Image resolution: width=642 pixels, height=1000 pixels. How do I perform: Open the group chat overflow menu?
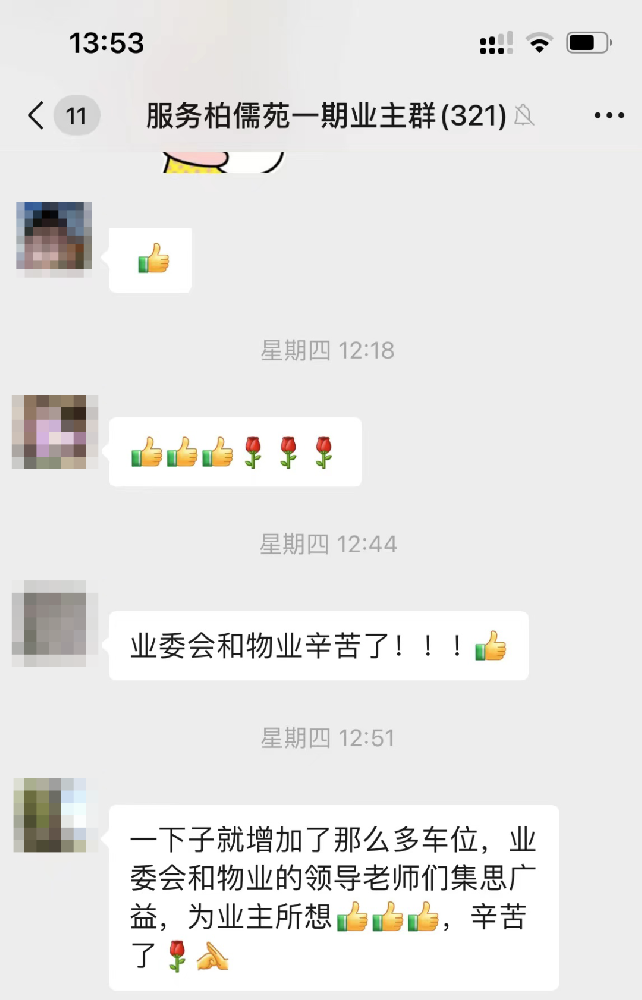pyautogui.click(x=608, y=116)
